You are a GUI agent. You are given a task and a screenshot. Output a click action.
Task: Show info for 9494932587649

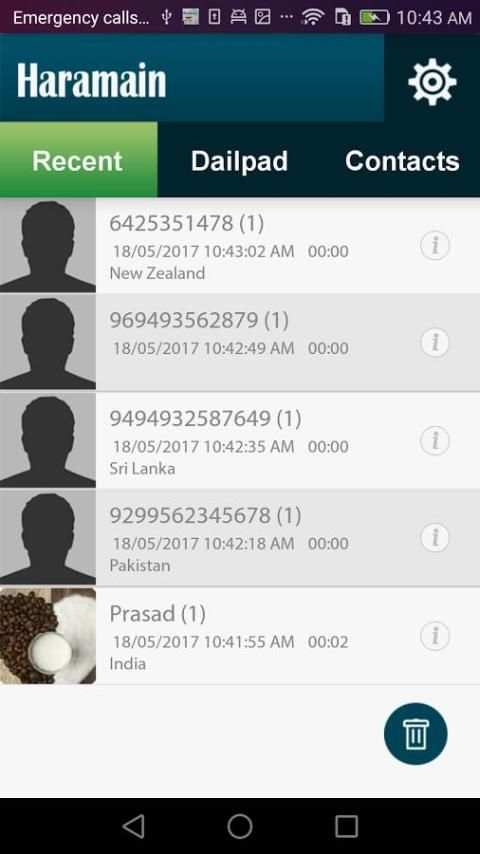click(435, 440)
